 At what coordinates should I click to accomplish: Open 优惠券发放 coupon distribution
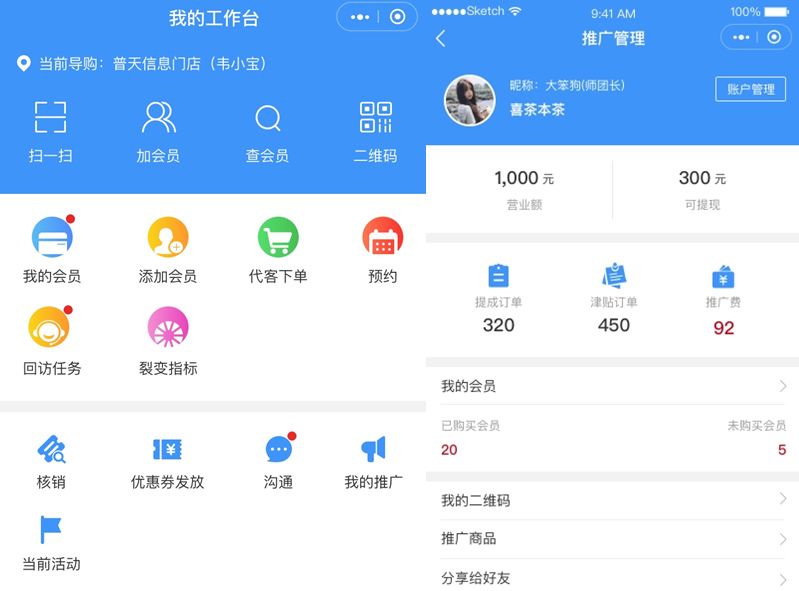pyautogui.click(x=167, y=463)
